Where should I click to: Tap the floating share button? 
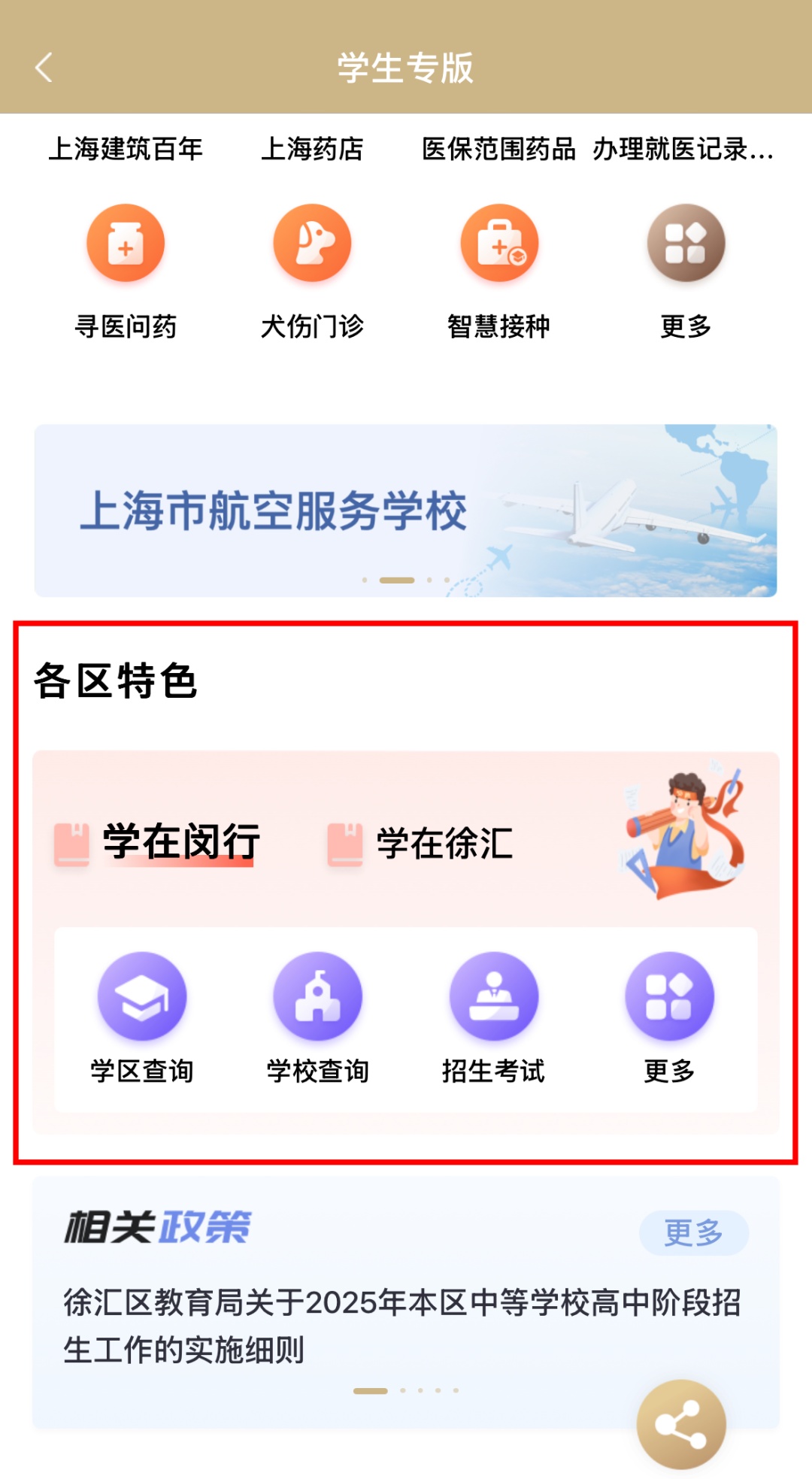[680, 1424]
